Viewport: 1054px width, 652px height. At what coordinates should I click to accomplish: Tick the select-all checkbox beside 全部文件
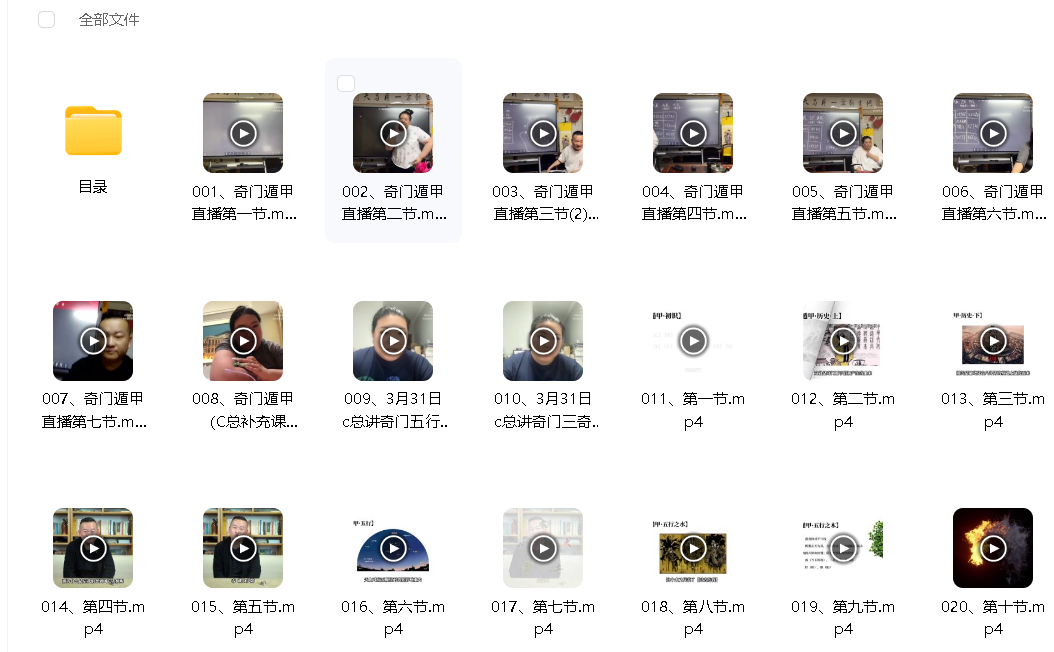46,20
